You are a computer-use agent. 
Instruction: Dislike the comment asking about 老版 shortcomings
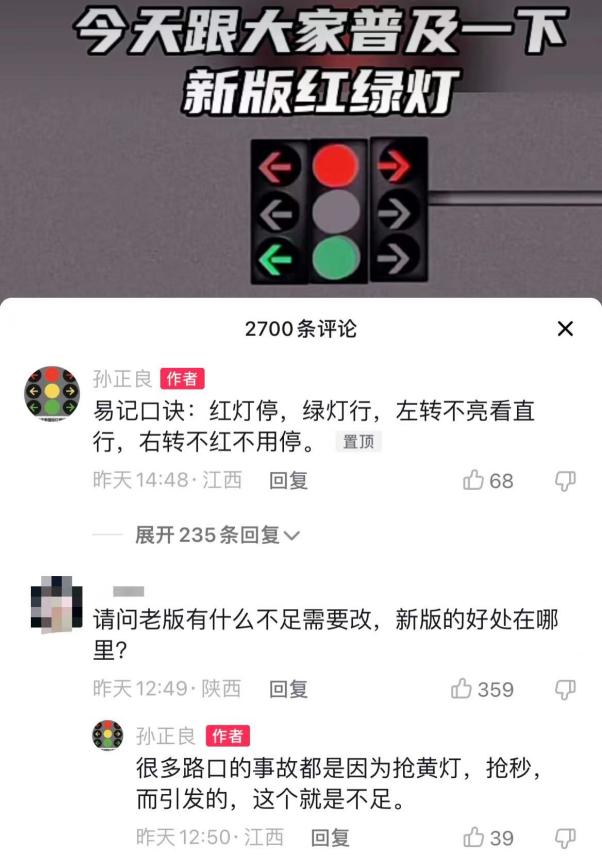coord(565,689)
